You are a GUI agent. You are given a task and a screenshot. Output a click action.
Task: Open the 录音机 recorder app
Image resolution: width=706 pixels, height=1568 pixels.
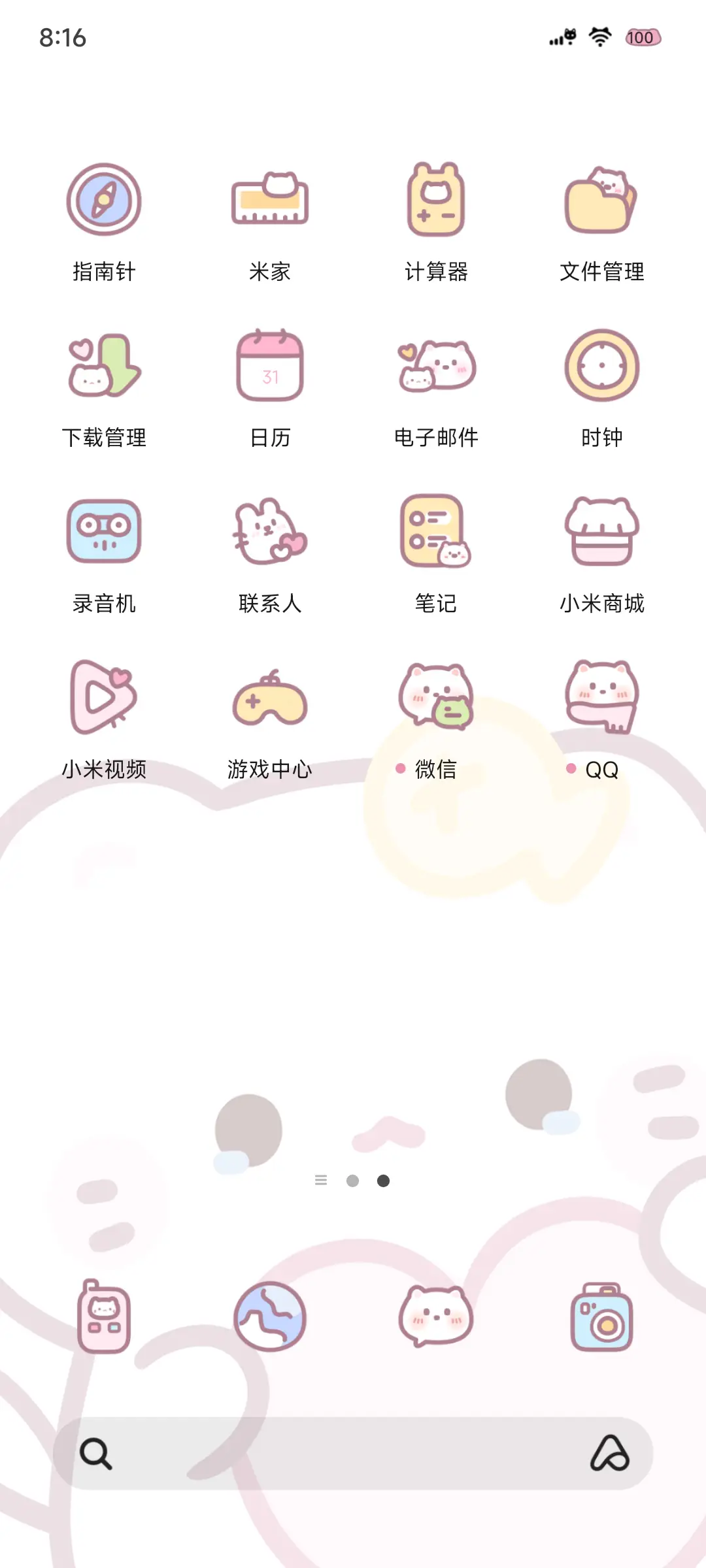coord(105,532)
